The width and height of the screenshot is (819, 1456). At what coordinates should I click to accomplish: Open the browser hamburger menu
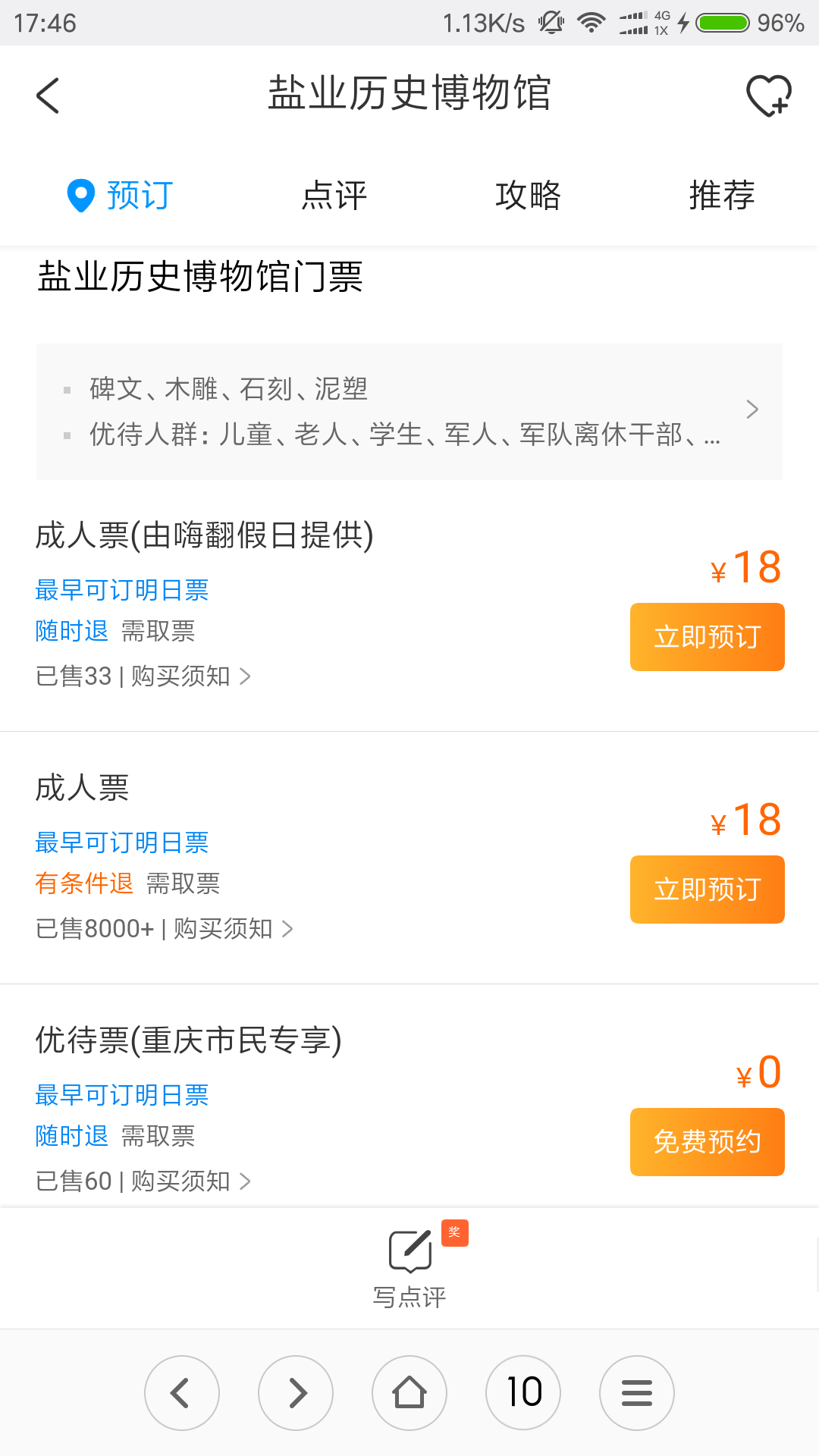click(x=637, y=1393)
